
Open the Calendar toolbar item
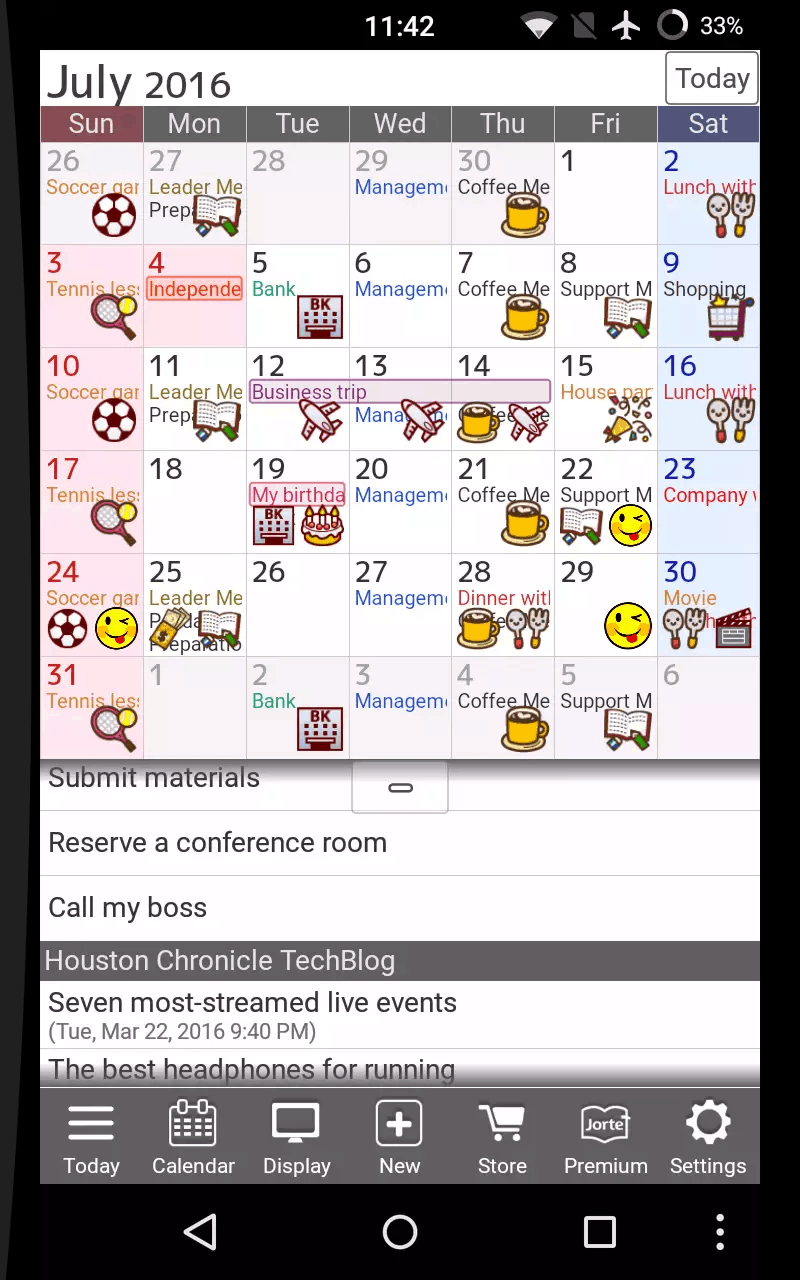pyautogui.click(x=193, y=1138)
